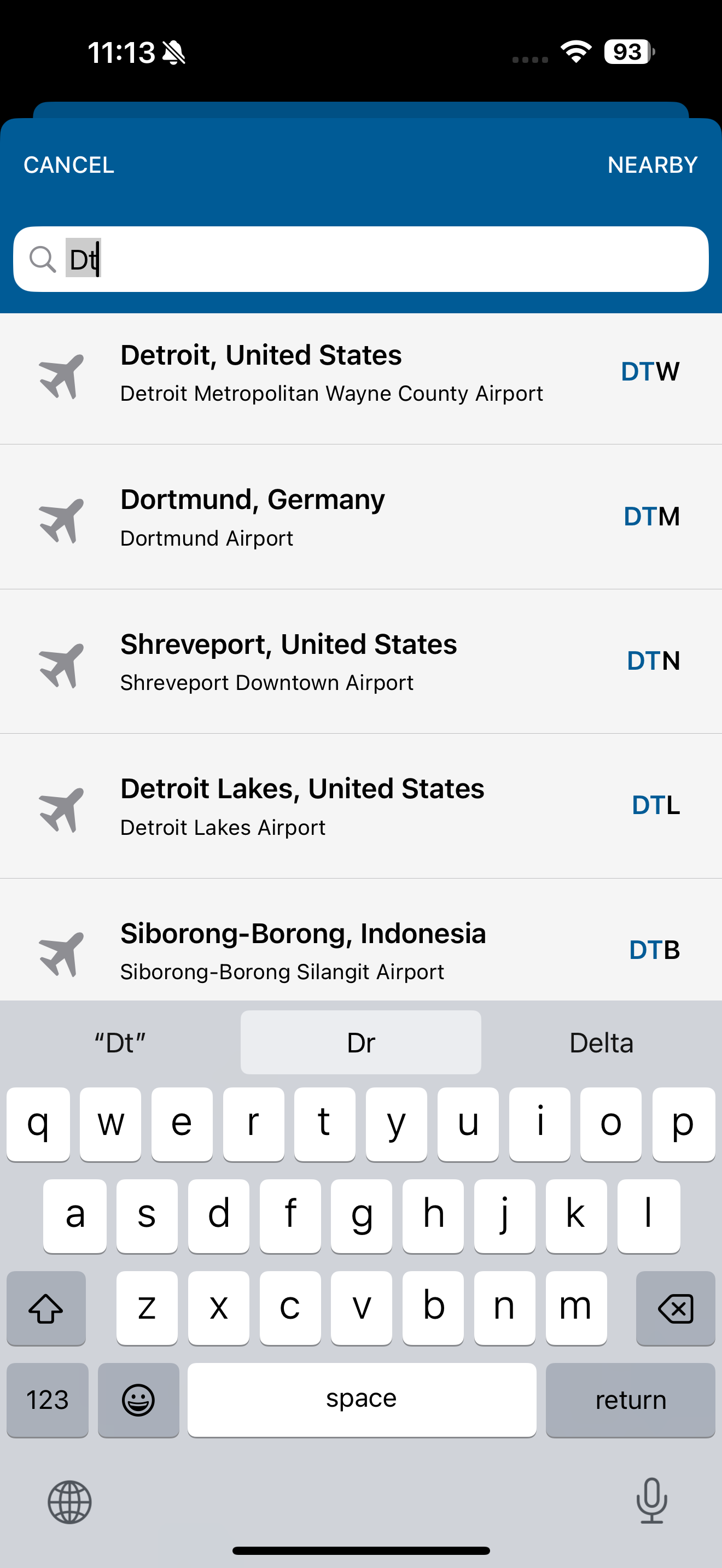The width and height of the screenshot is (722, 1568).
Task: Tap the return key
Action: (x=630, y=1400)
